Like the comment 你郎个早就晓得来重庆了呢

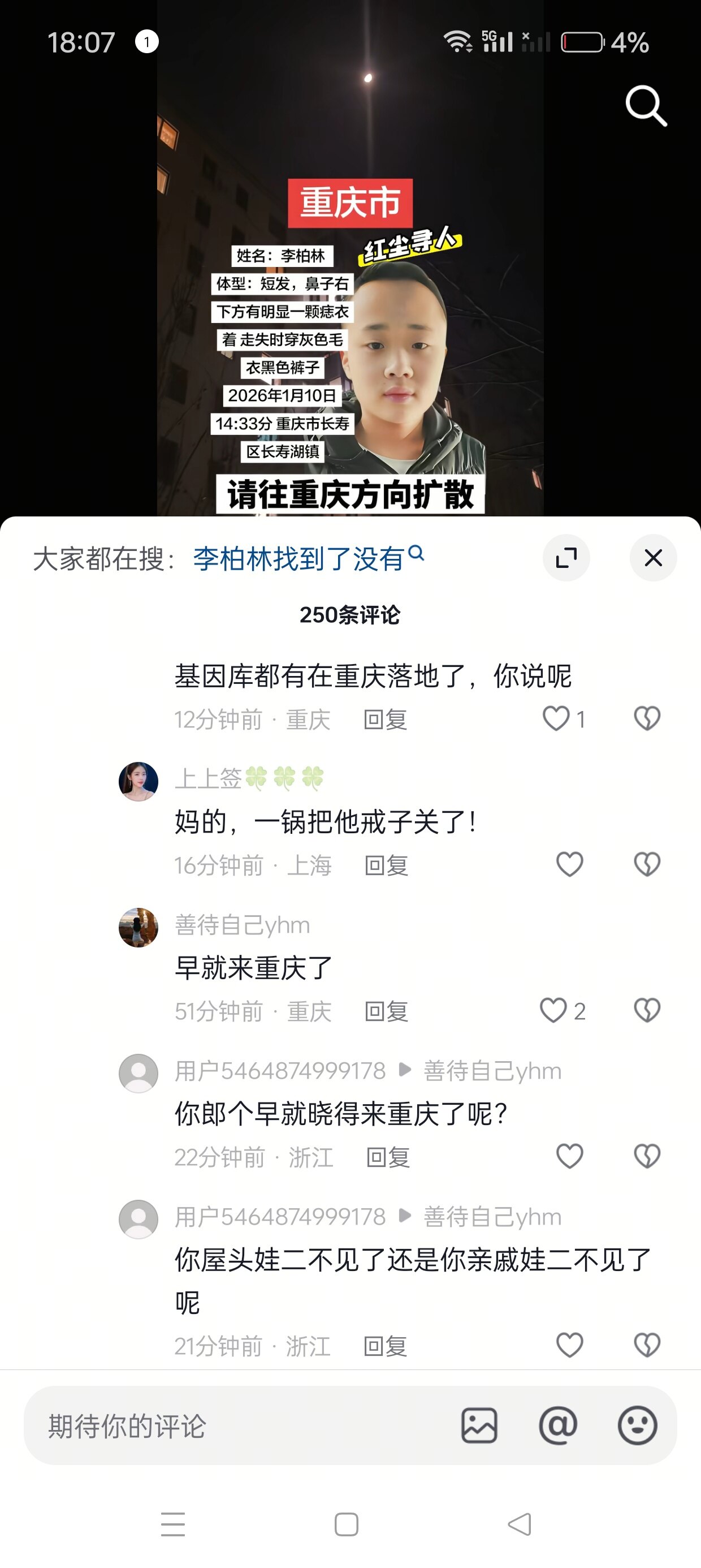coord(570,1156)
